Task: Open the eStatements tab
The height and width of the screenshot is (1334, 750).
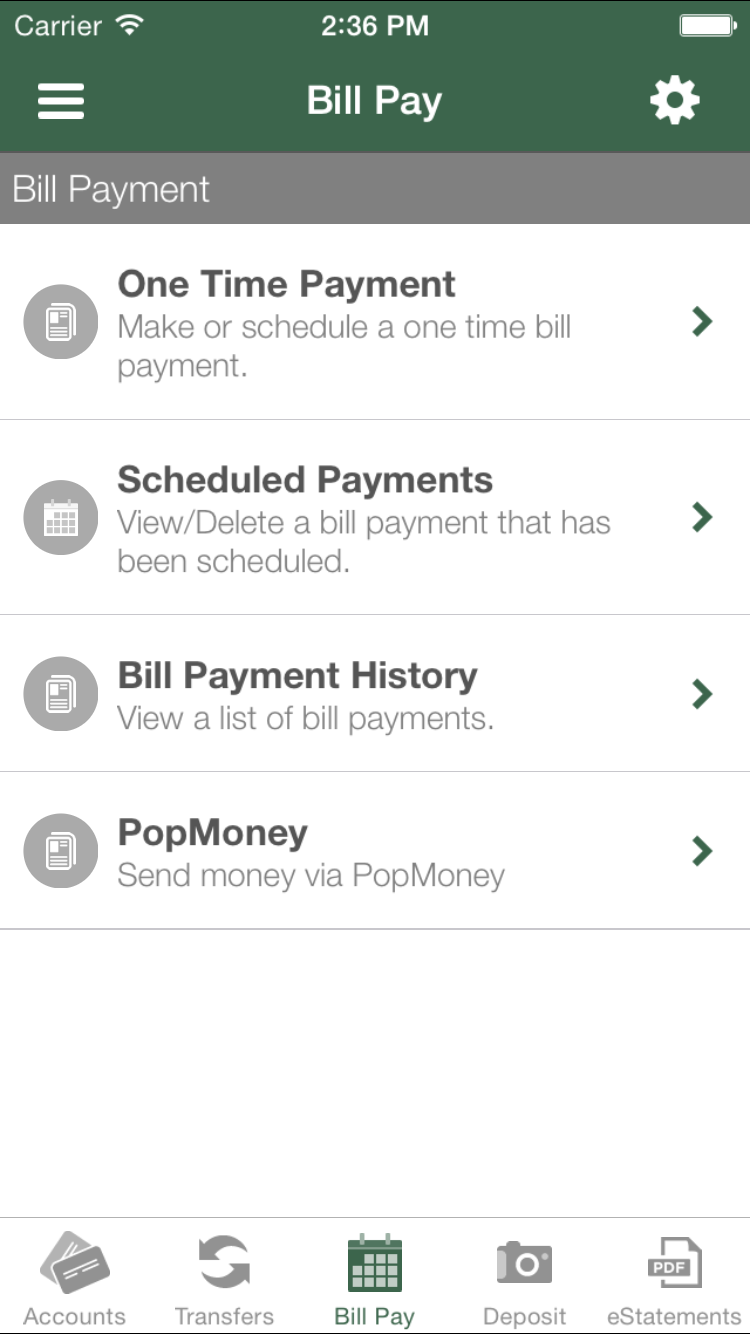Action: (674, 1278)
